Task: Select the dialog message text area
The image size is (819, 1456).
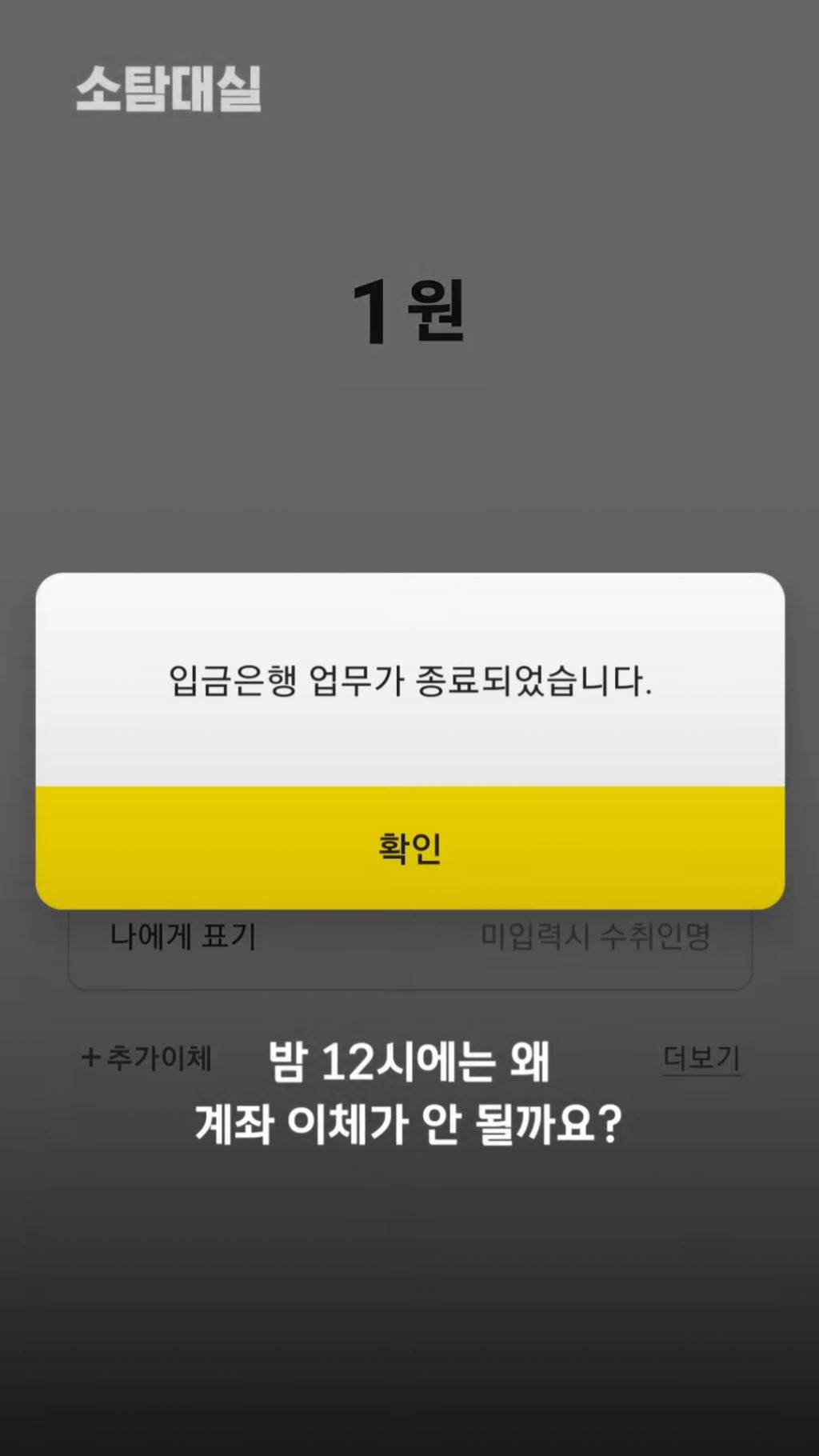Action: point(409,680)
